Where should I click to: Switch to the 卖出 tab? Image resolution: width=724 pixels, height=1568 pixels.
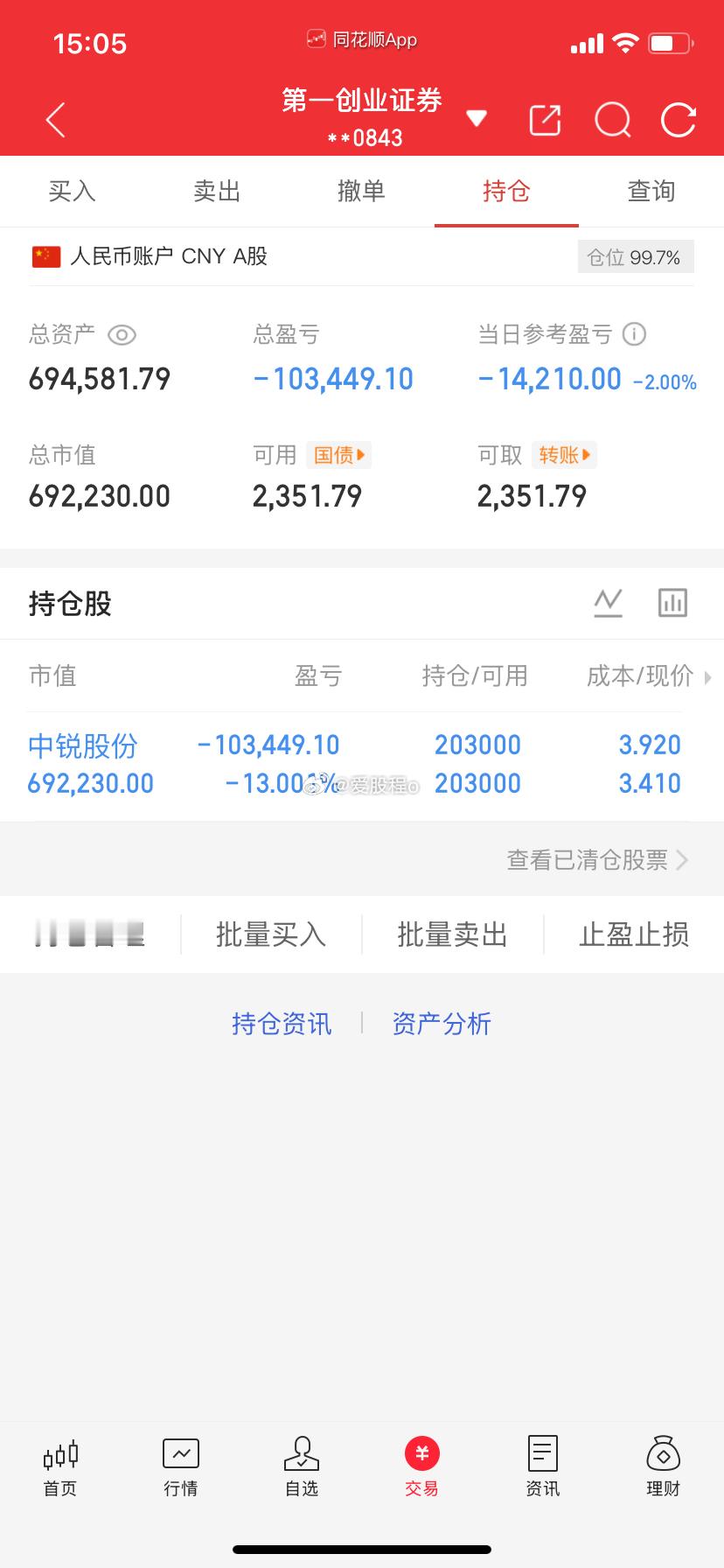point(217,192)
